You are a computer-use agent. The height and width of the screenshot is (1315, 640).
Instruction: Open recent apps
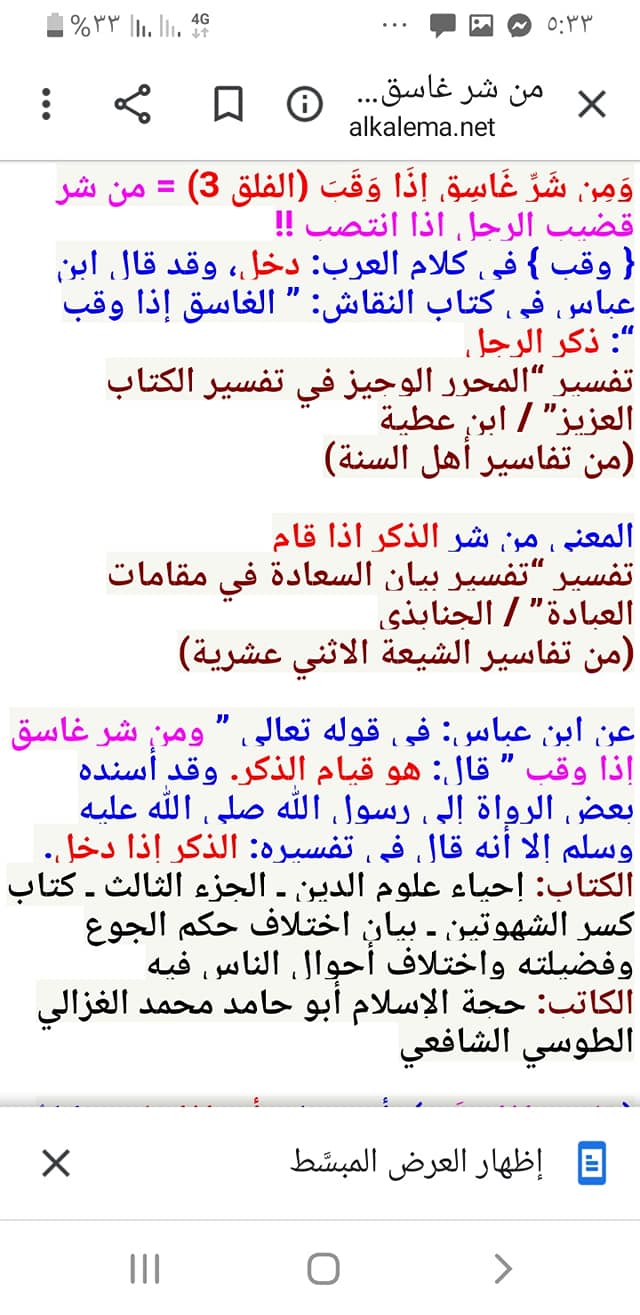click(145, 1269)
